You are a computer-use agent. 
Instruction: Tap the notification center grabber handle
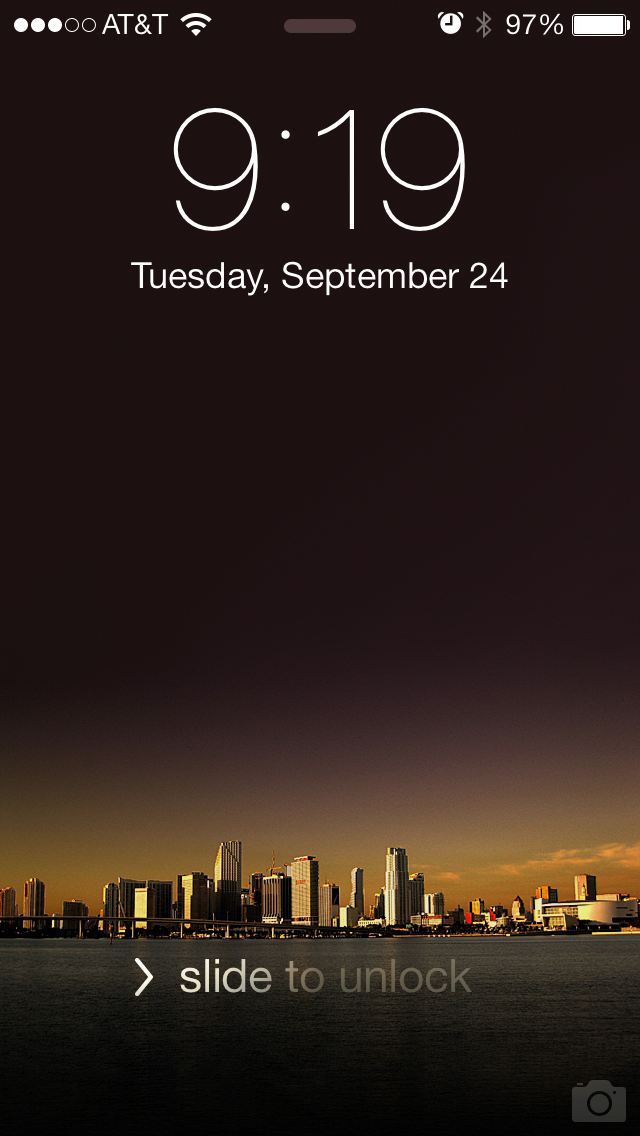click(x=320, y=26)
